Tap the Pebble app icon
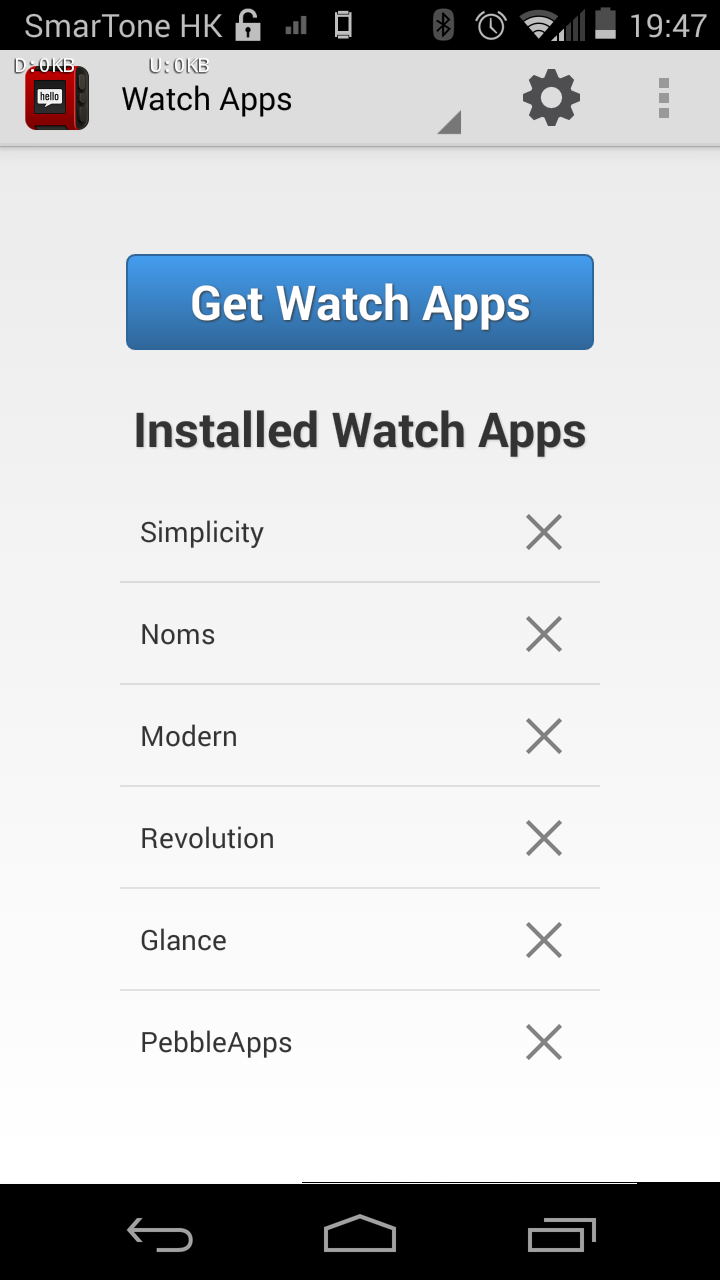 pyautogui.click(x=57, y=98)
